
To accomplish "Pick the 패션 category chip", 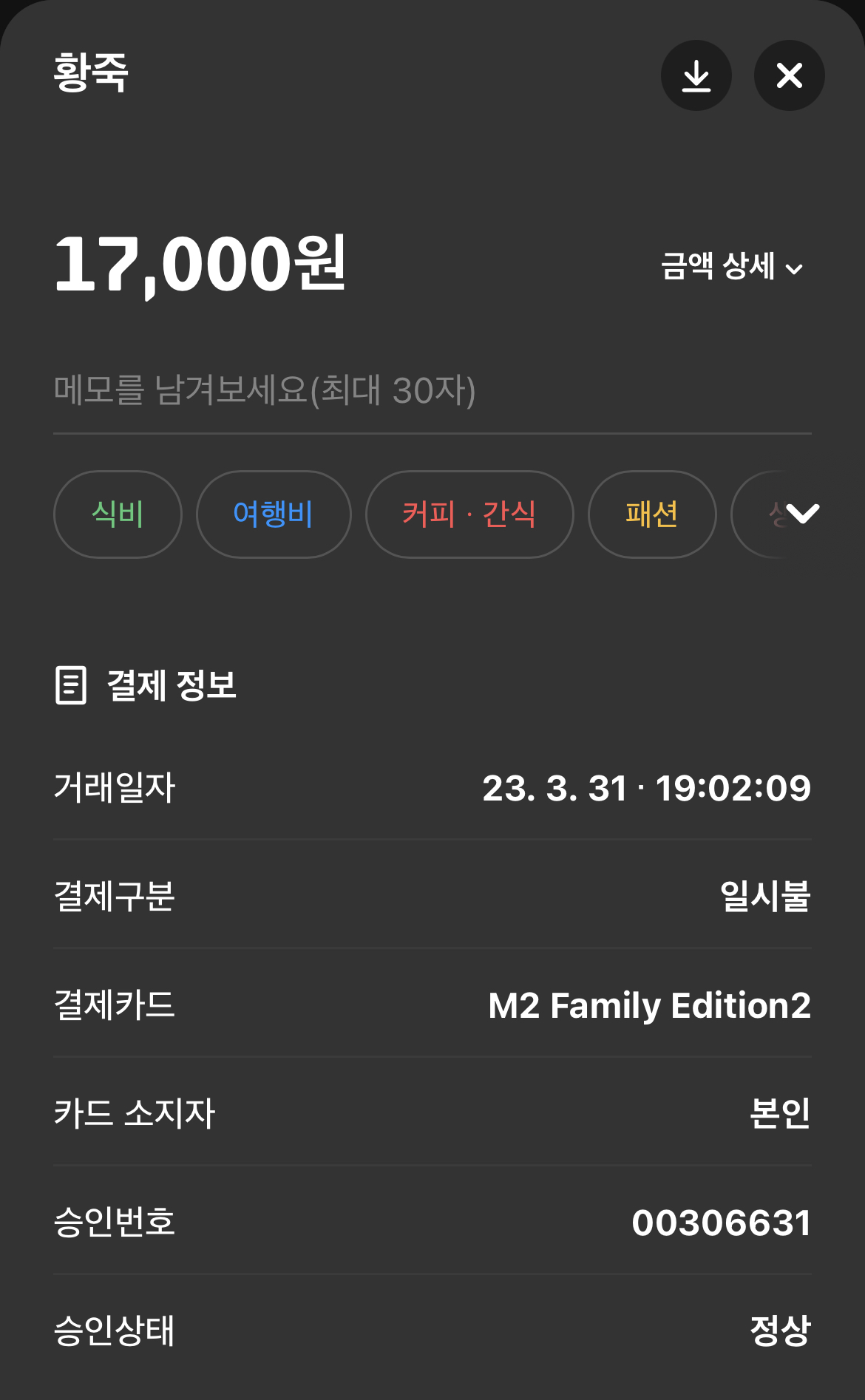I will pos(651,514).
